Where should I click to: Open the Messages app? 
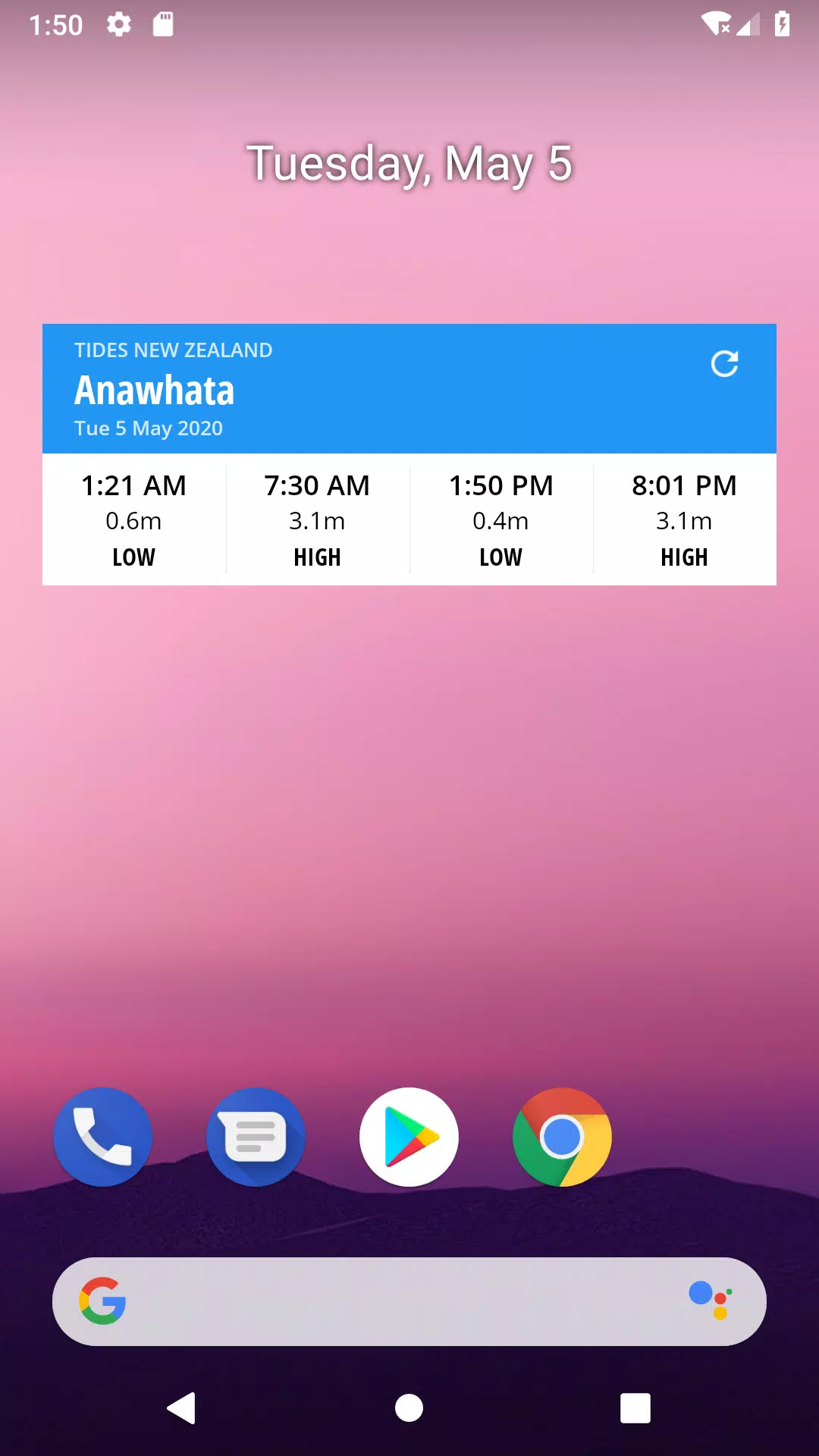256,1137
